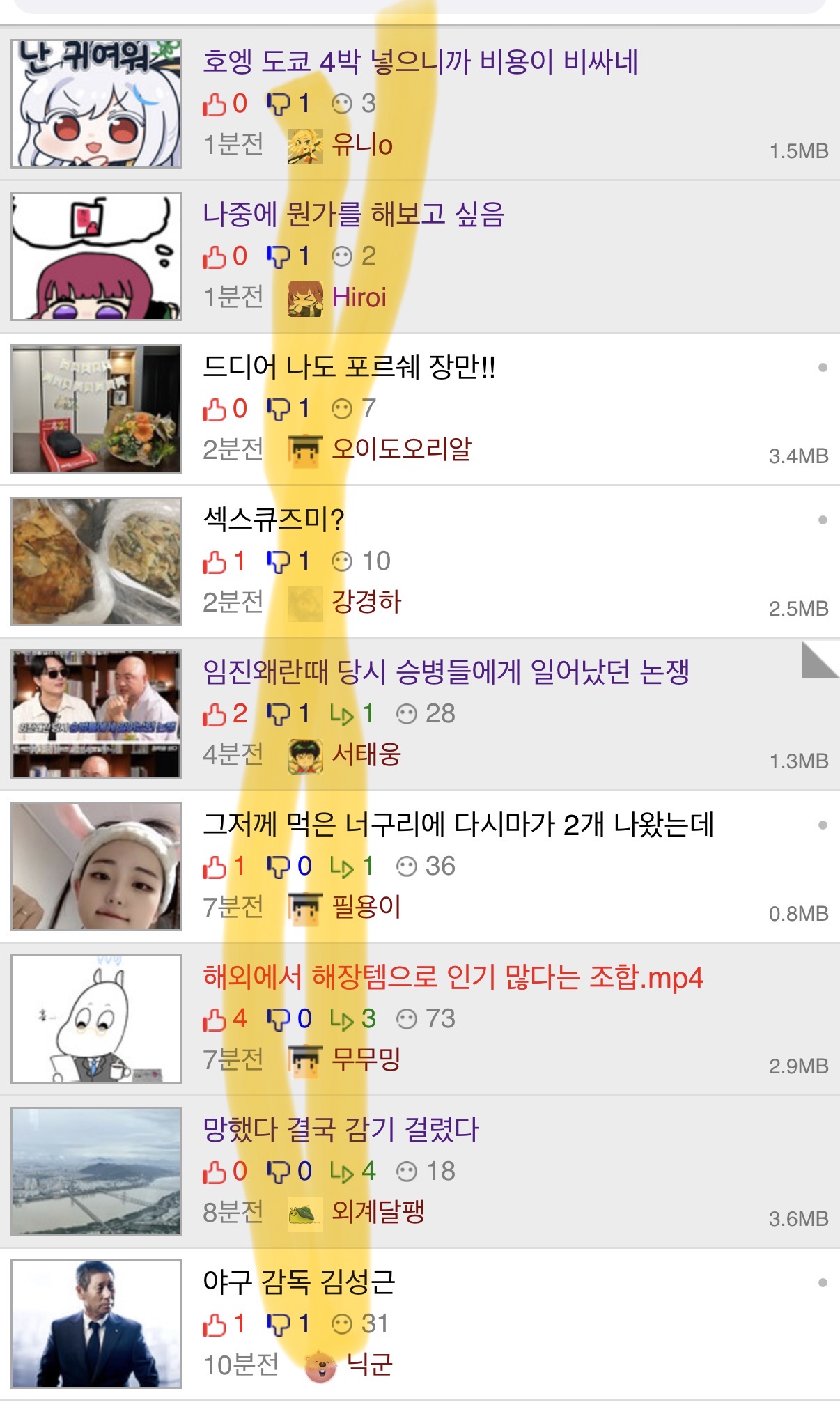840x1407 pixels.
Task: Open post '호엥 도쿄 4박 넣으니까 비용이 비싸네'
Action: pos(420,62)
